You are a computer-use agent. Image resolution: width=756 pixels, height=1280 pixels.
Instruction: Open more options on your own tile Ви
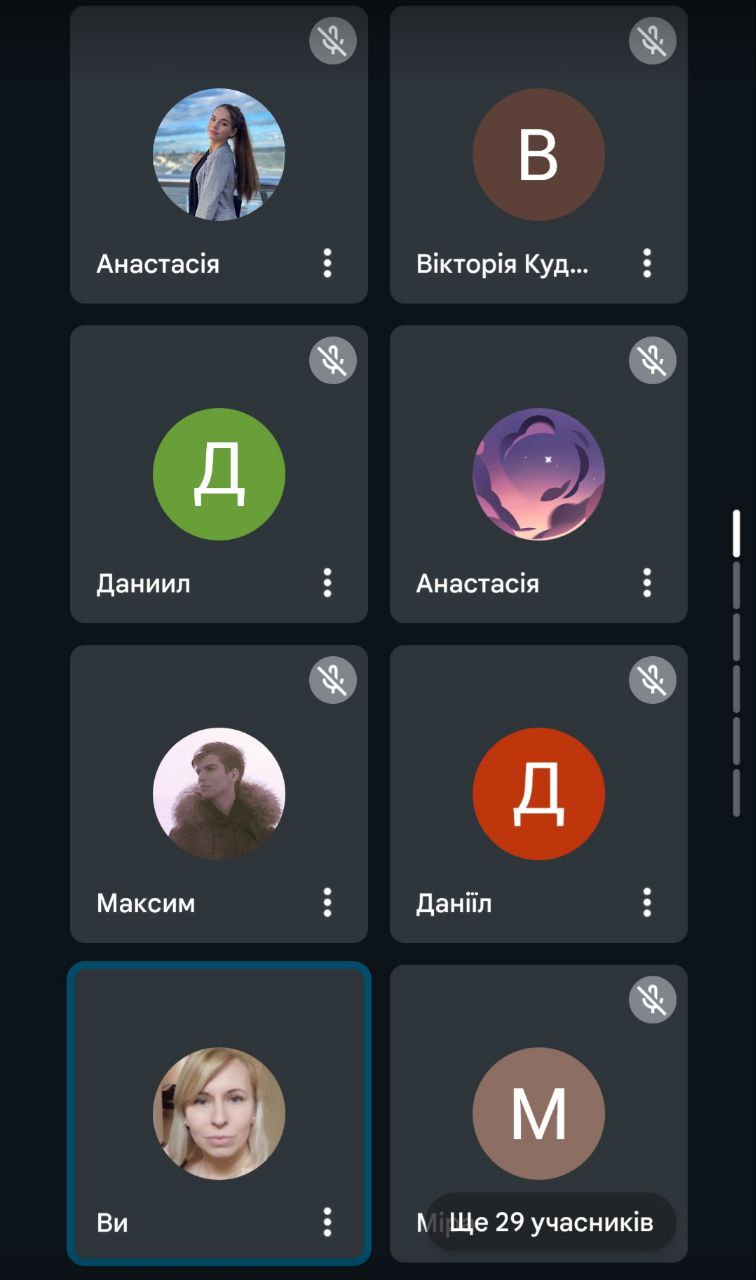[x=327, y=1222]
